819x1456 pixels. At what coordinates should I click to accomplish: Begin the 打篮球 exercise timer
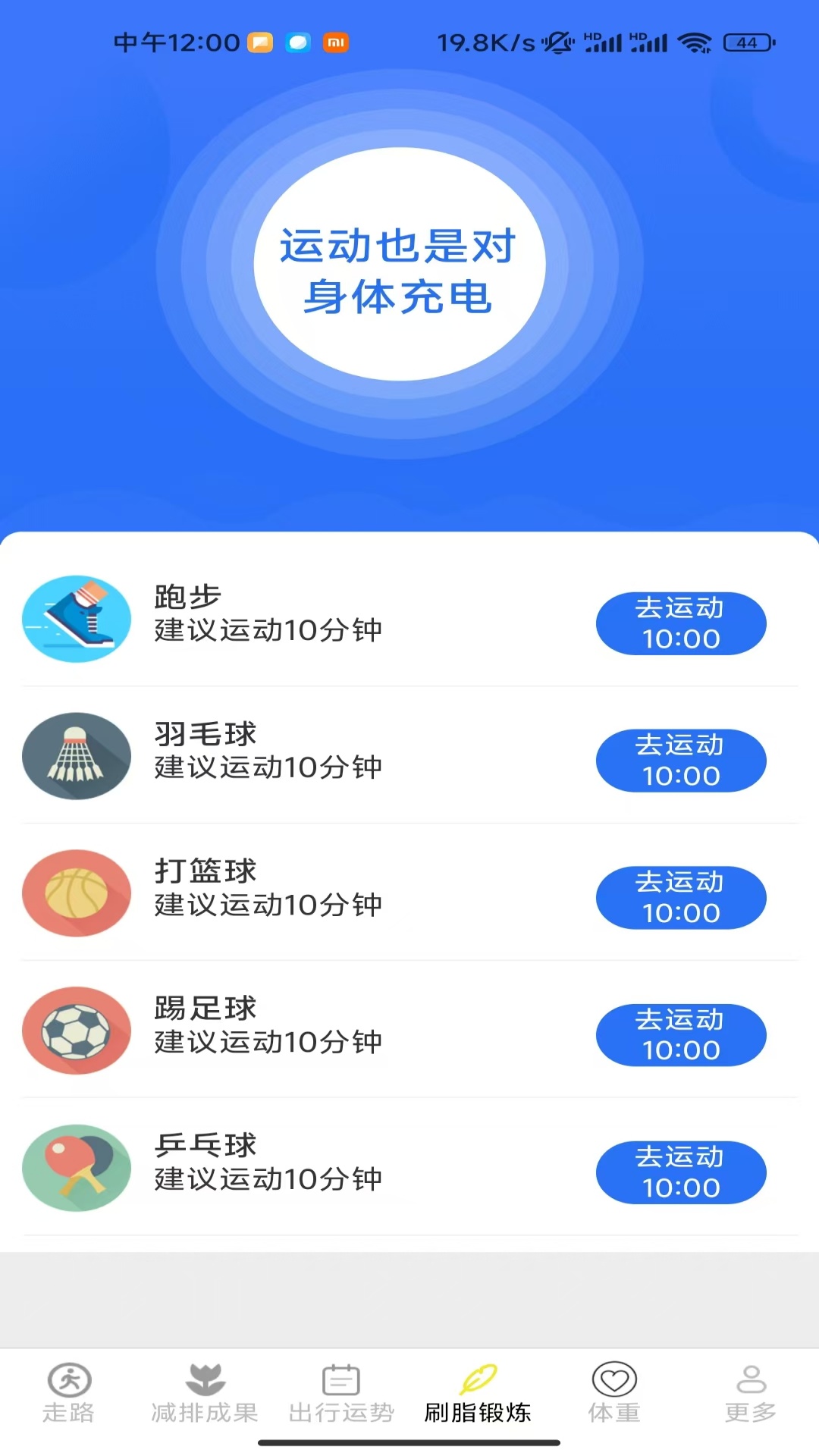pos(681,898)
